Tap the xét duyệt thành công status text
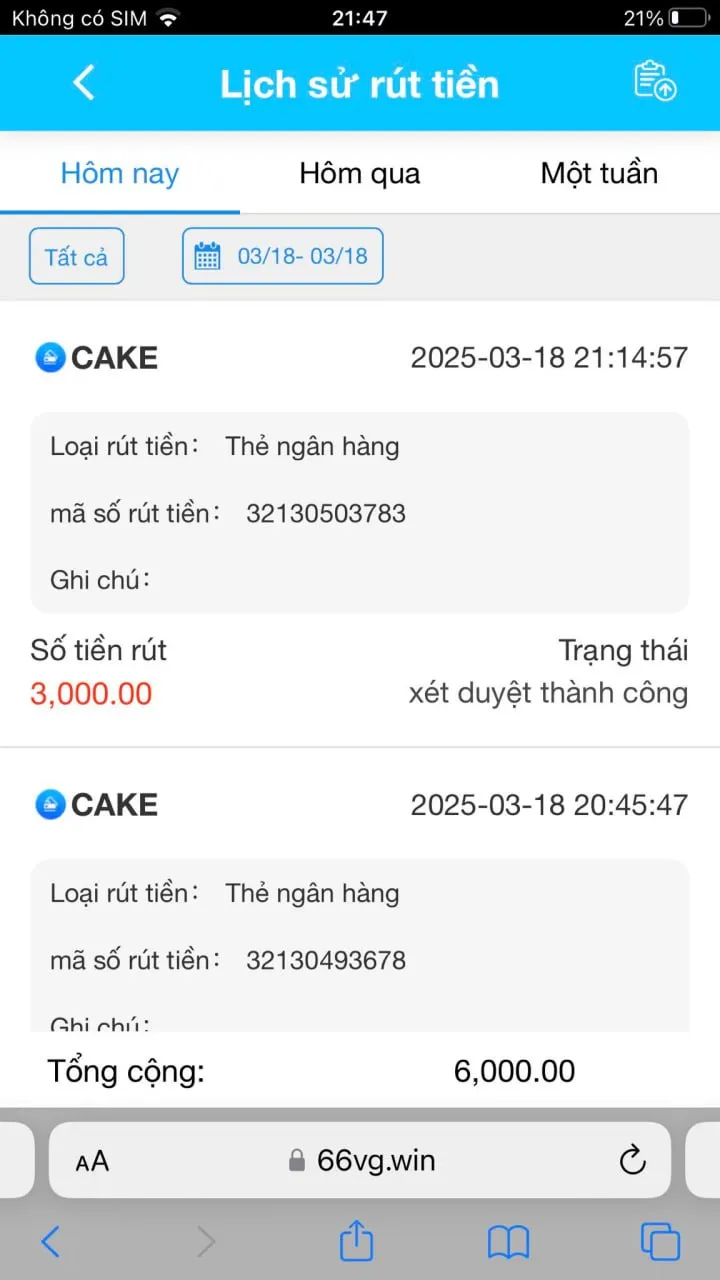Screen dimensions: 720x1280 point(548,692)
